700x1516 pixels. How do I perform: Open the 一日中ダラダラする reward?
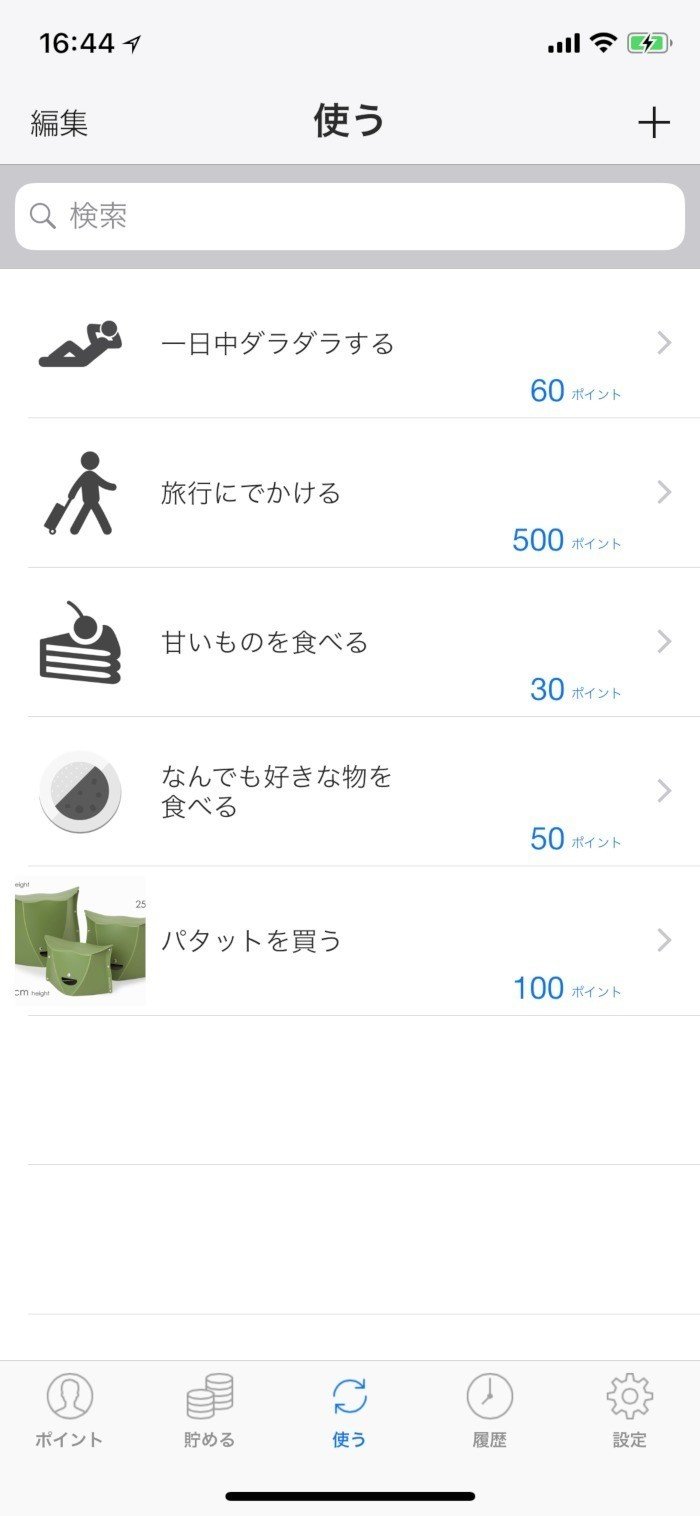pyautogui.click(x=350, y=345)
